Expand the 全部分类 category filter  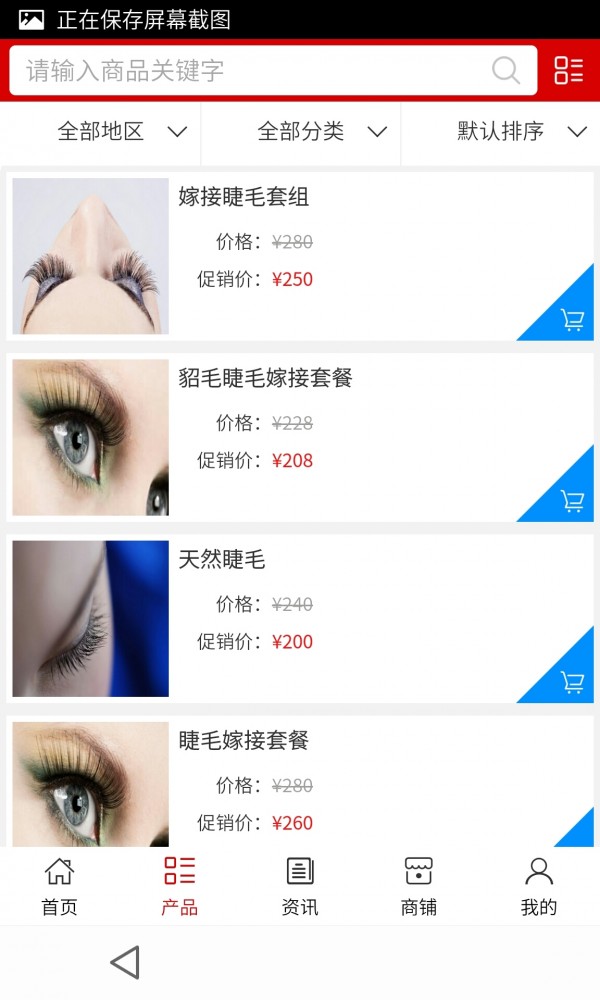pos(320,131)
